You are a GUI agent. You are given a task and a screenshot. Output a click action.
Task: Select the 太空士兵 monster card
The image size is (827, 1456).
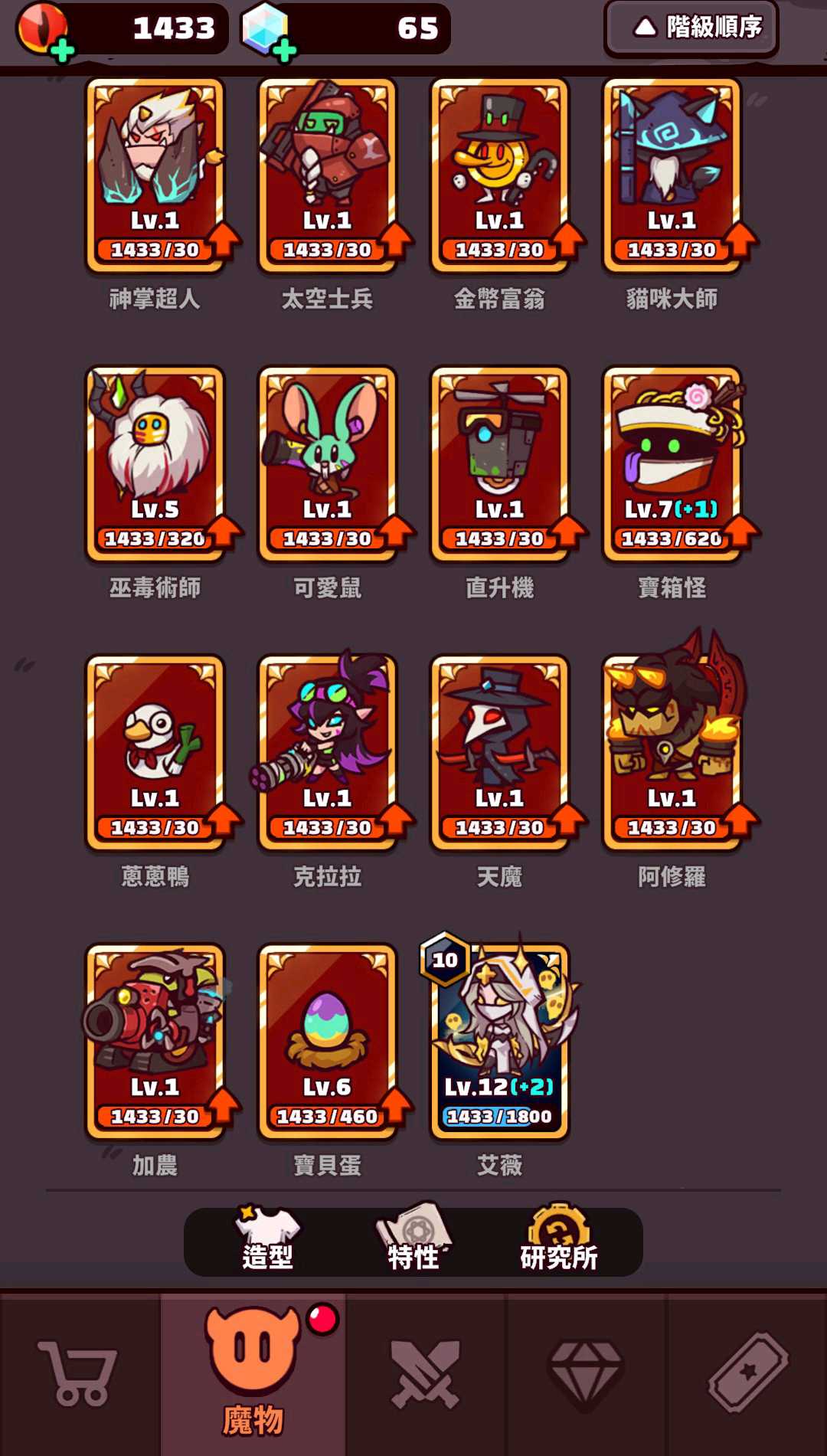click(x=328, y=176)
